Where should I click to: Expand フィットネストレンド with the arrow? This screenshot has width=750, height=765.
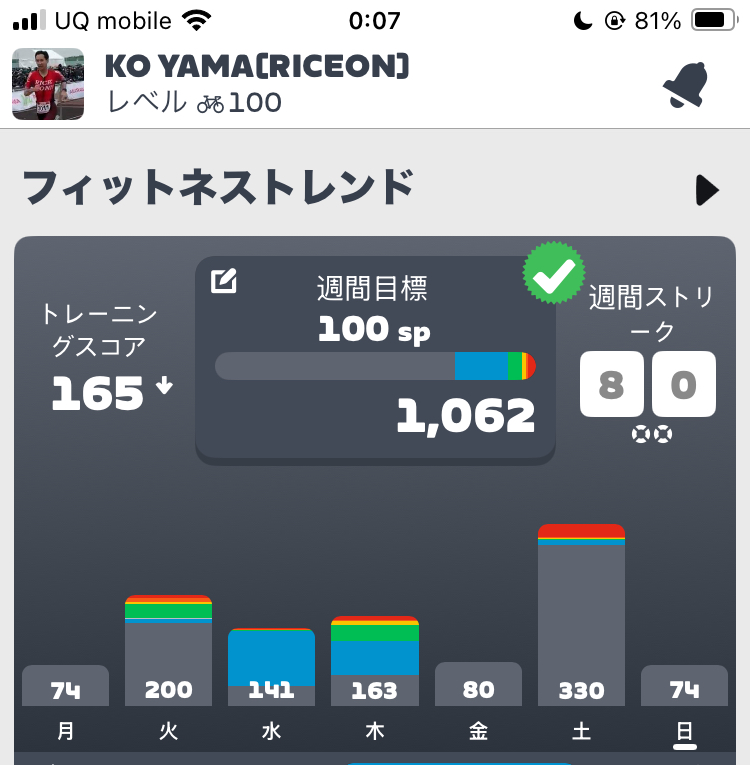[x=707, y=190]
